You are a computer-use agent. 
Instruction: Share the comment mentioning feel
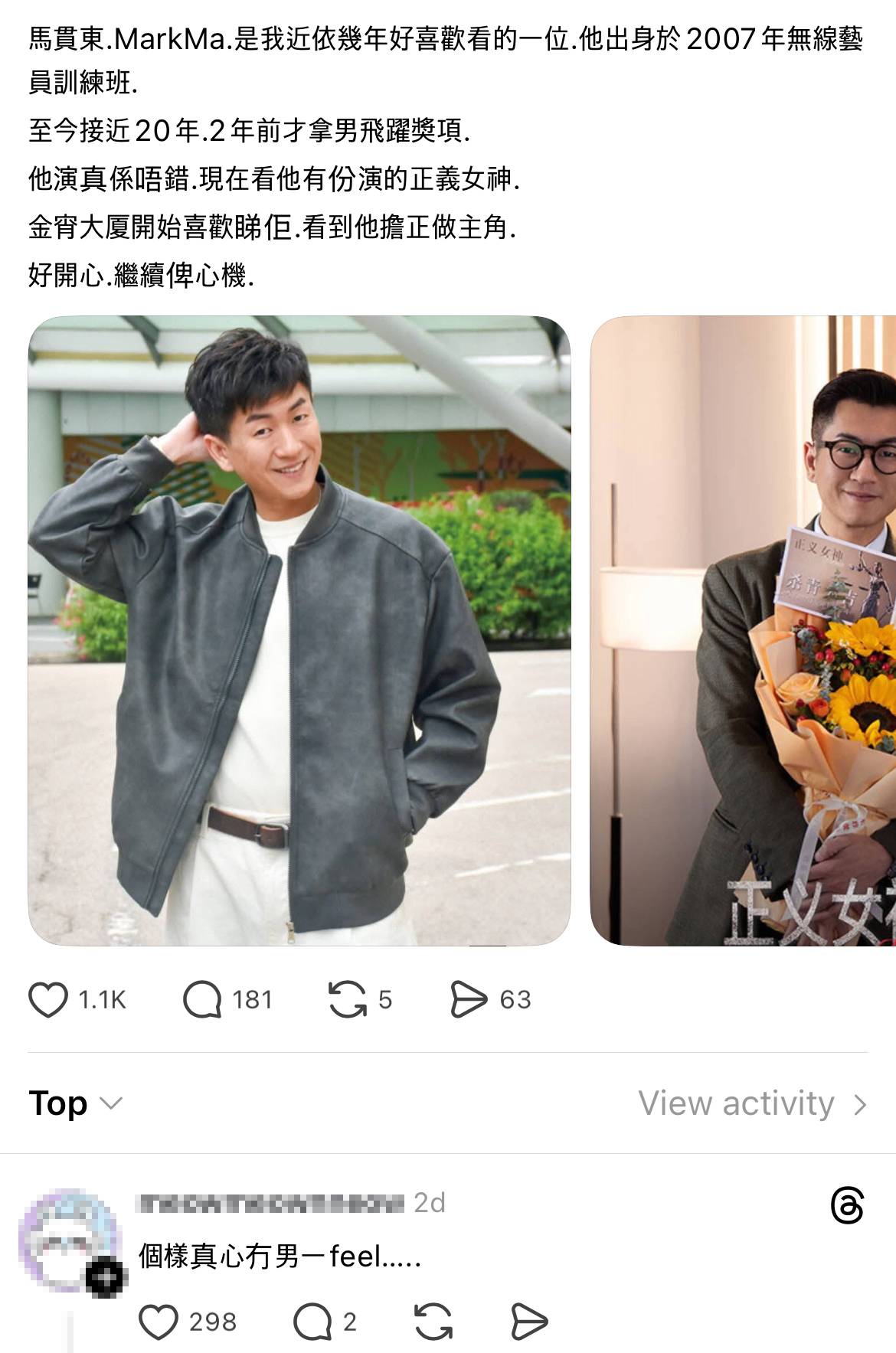(x=529, y=1322)
